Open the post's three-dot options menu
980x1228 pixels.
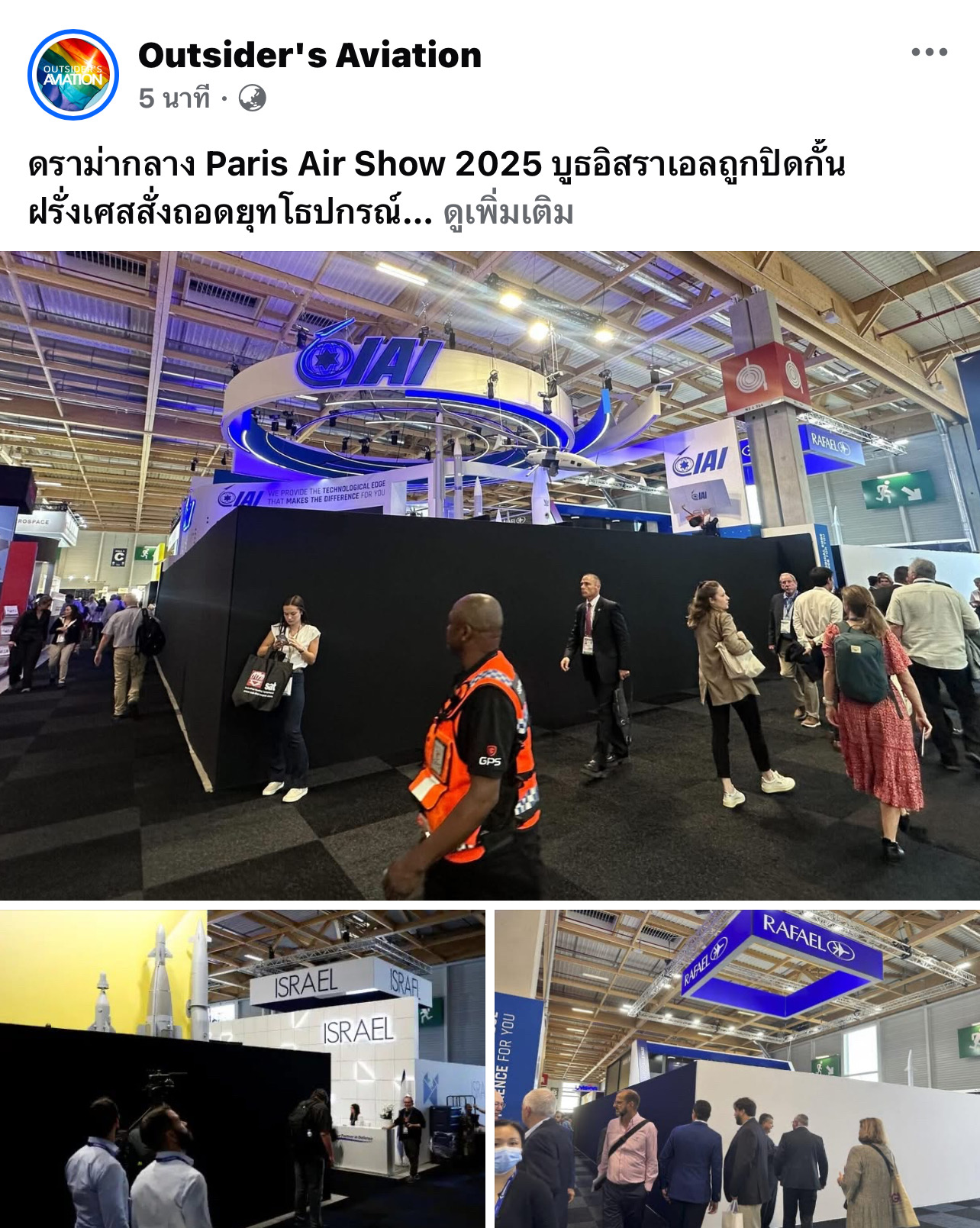click(x=929, y=53)
